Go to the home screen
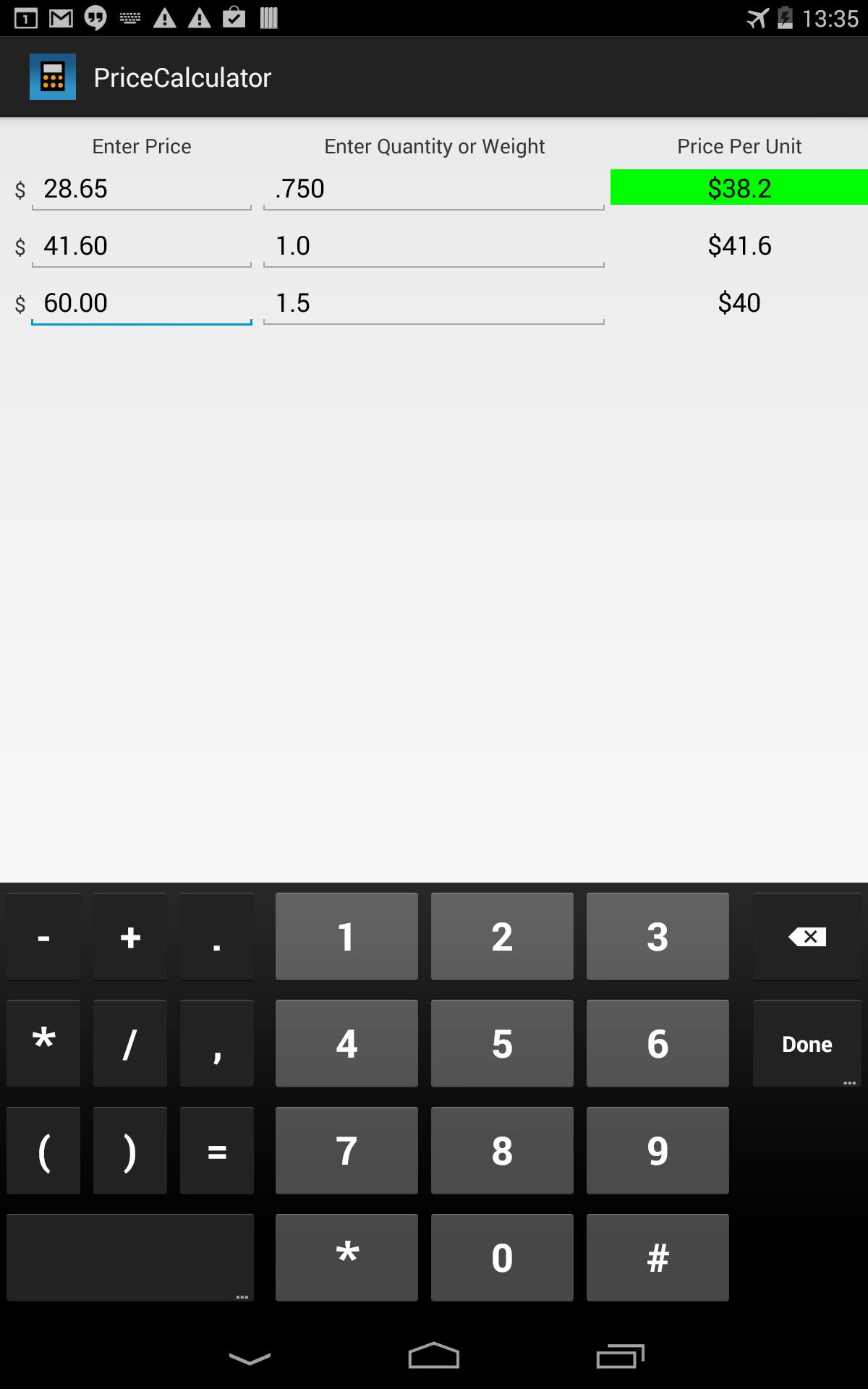 pos(434,1356)
